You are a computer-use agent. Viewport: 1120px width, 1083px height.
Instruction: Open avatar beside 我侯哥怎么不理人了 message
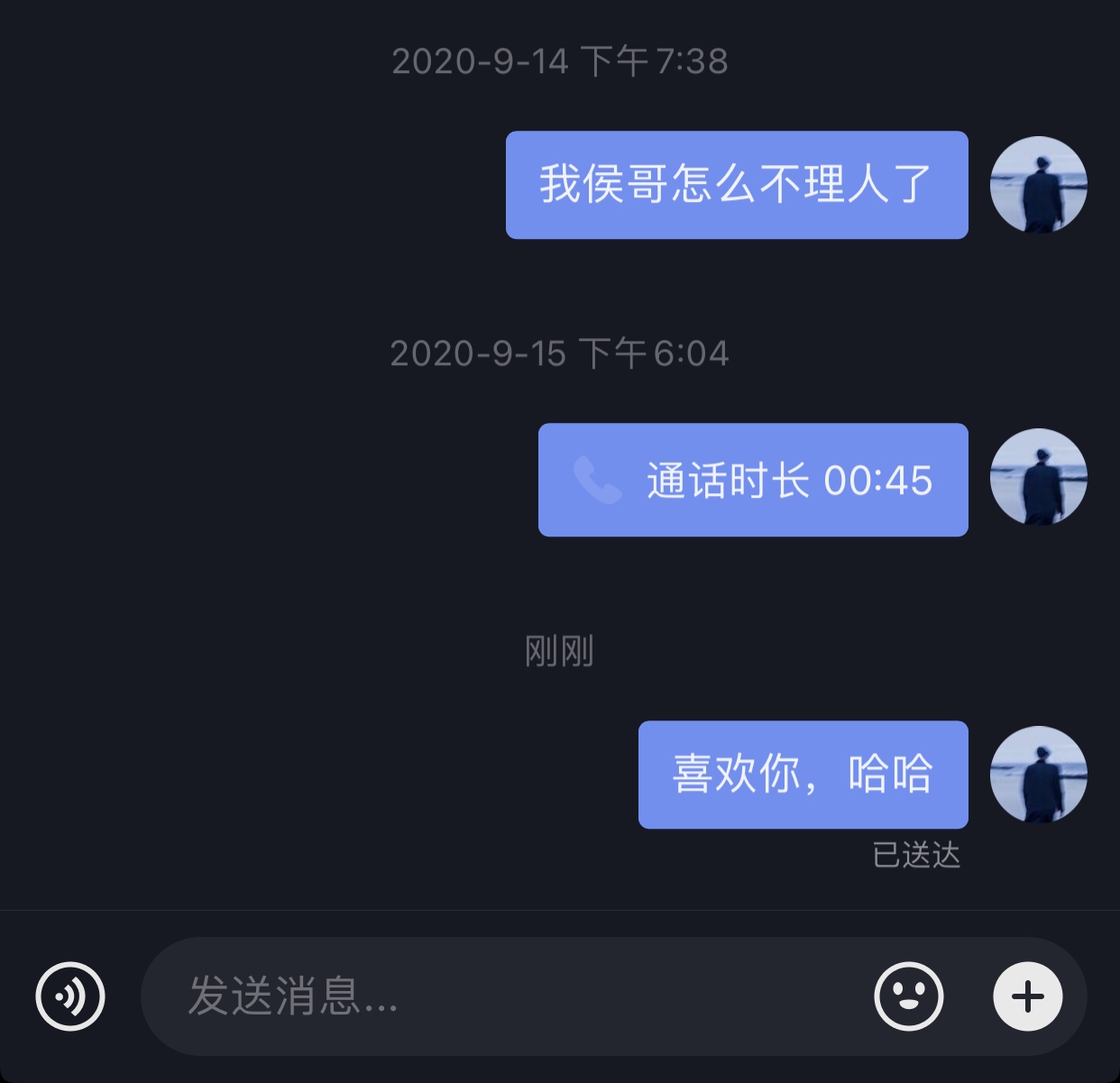[x=1038, y=185]
